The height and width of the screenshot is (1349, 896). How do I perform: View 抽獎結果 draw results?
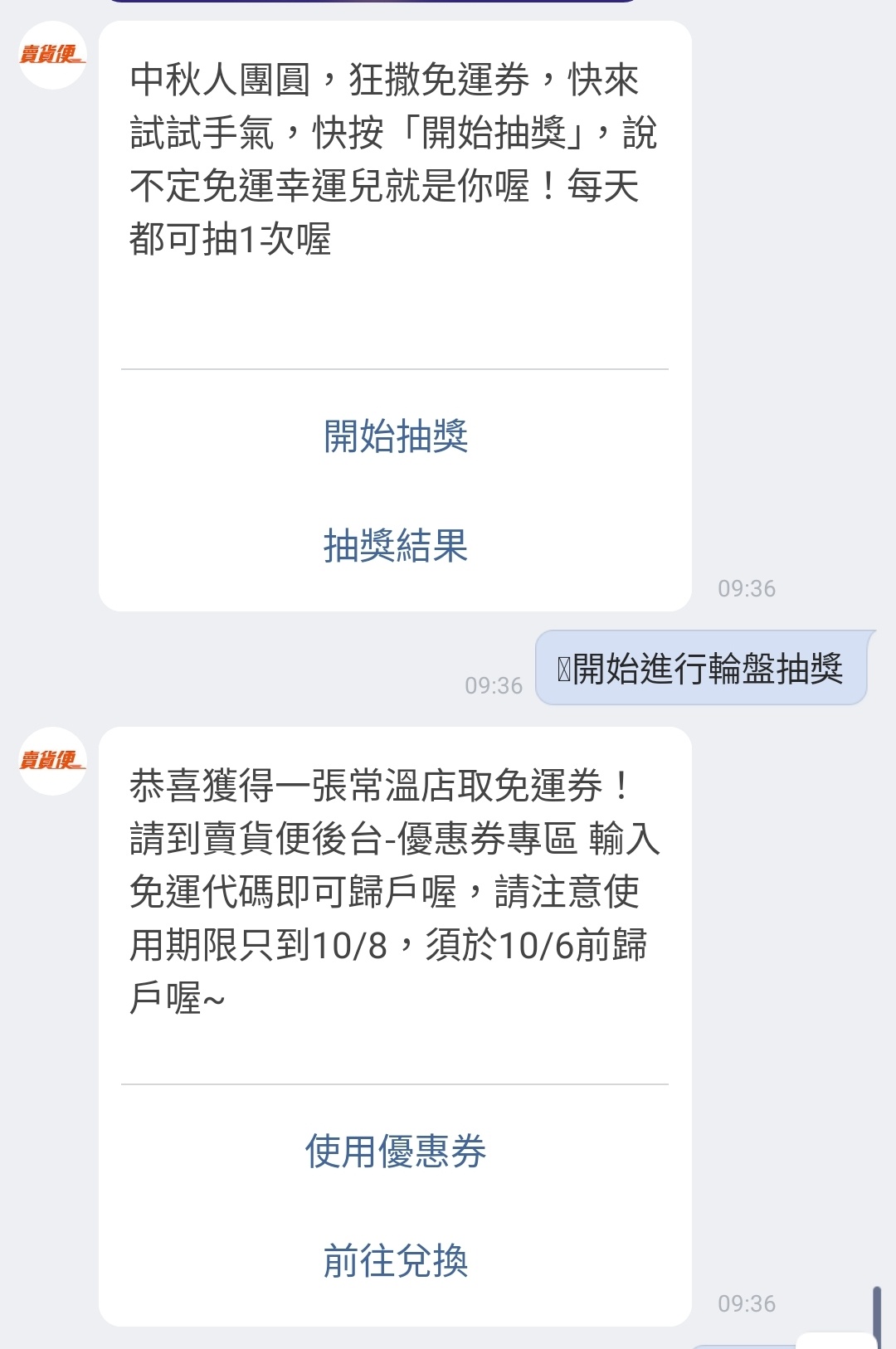[x=396, y=546]
